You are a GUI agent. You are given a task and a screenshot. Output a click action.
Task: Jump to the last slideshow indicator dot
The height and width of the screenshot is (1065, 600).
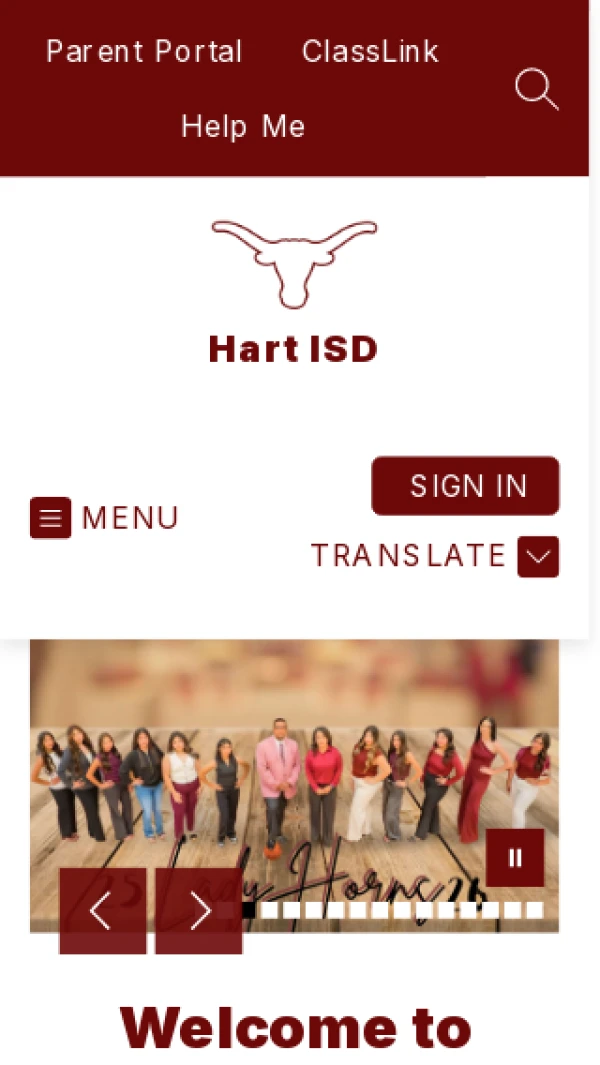pos(535,910)
